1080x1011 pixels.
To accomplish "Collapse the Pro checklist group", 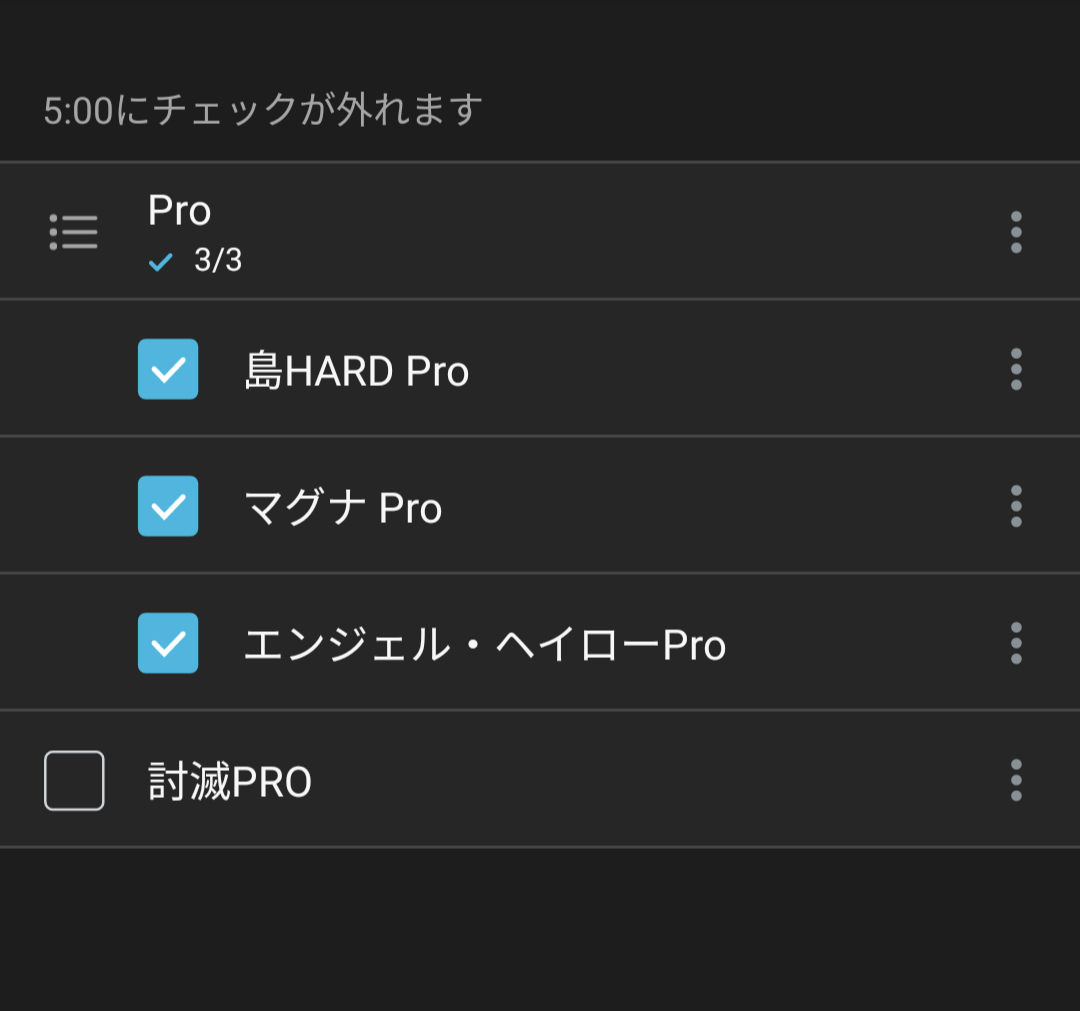I will (74, 232).
